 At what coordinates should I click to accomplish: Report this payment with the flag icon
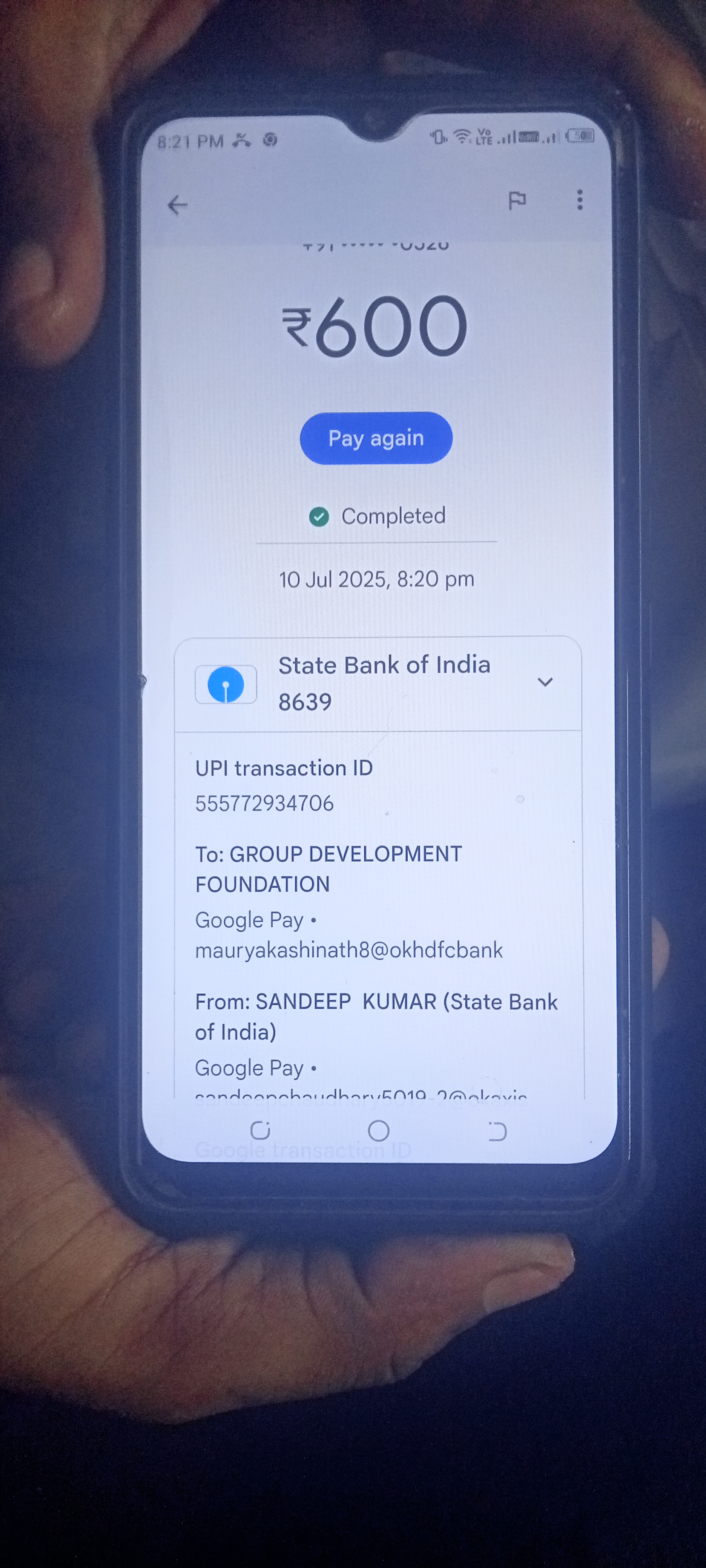click(x=517, y=200)
